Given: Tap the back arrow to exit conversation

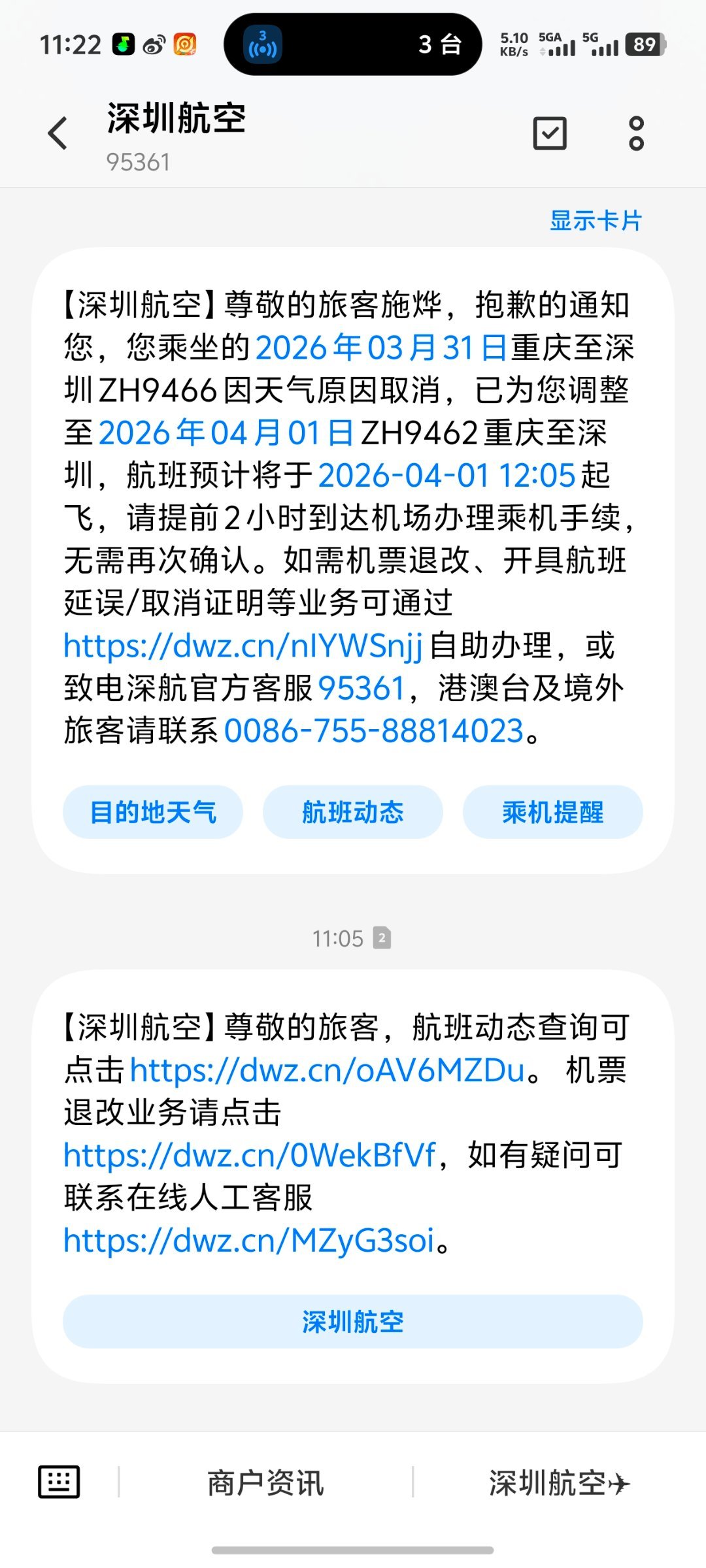Looking at the screenshot, I should point(59,134).
